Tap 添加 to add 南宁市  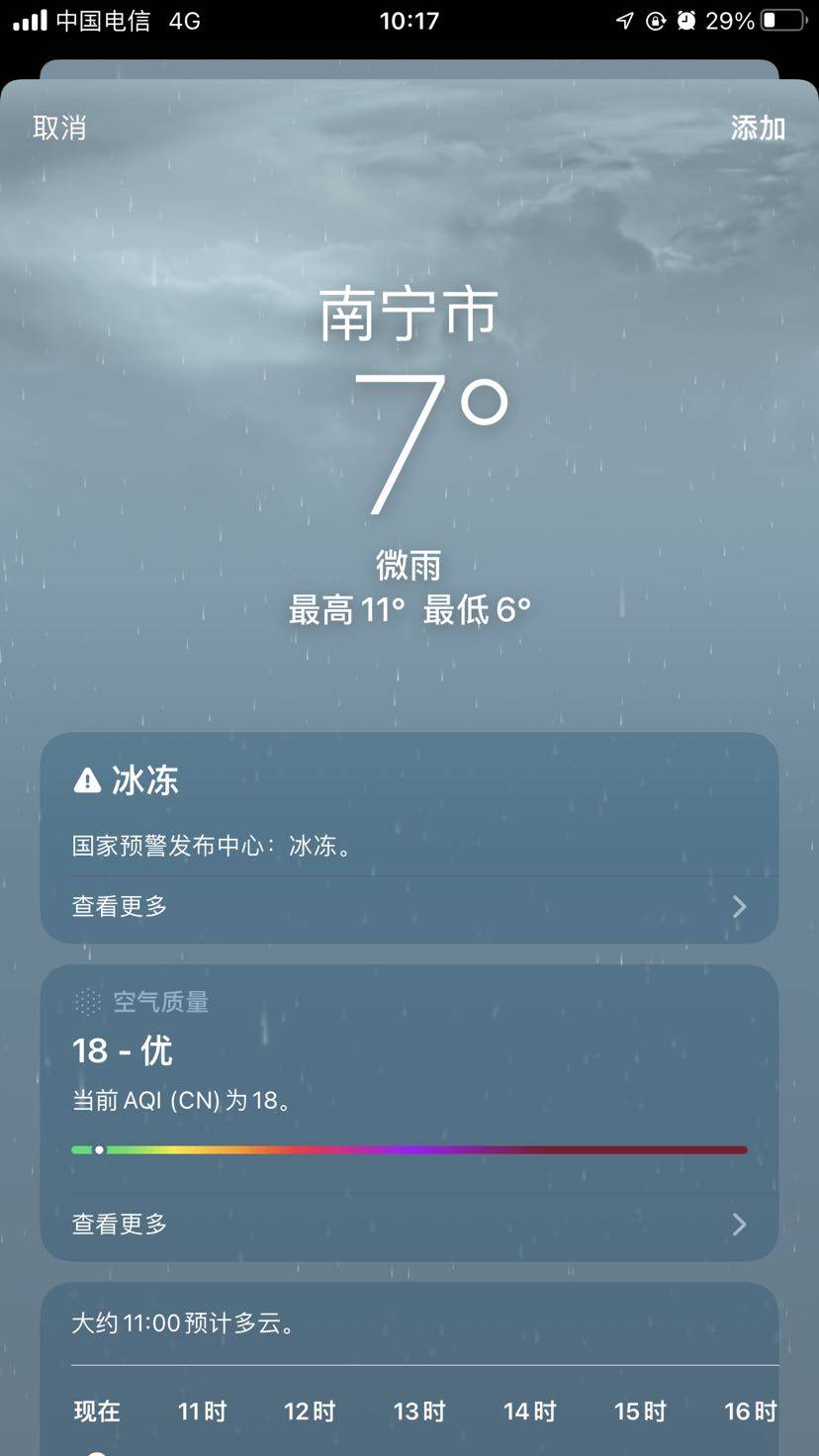click(758, 128)
